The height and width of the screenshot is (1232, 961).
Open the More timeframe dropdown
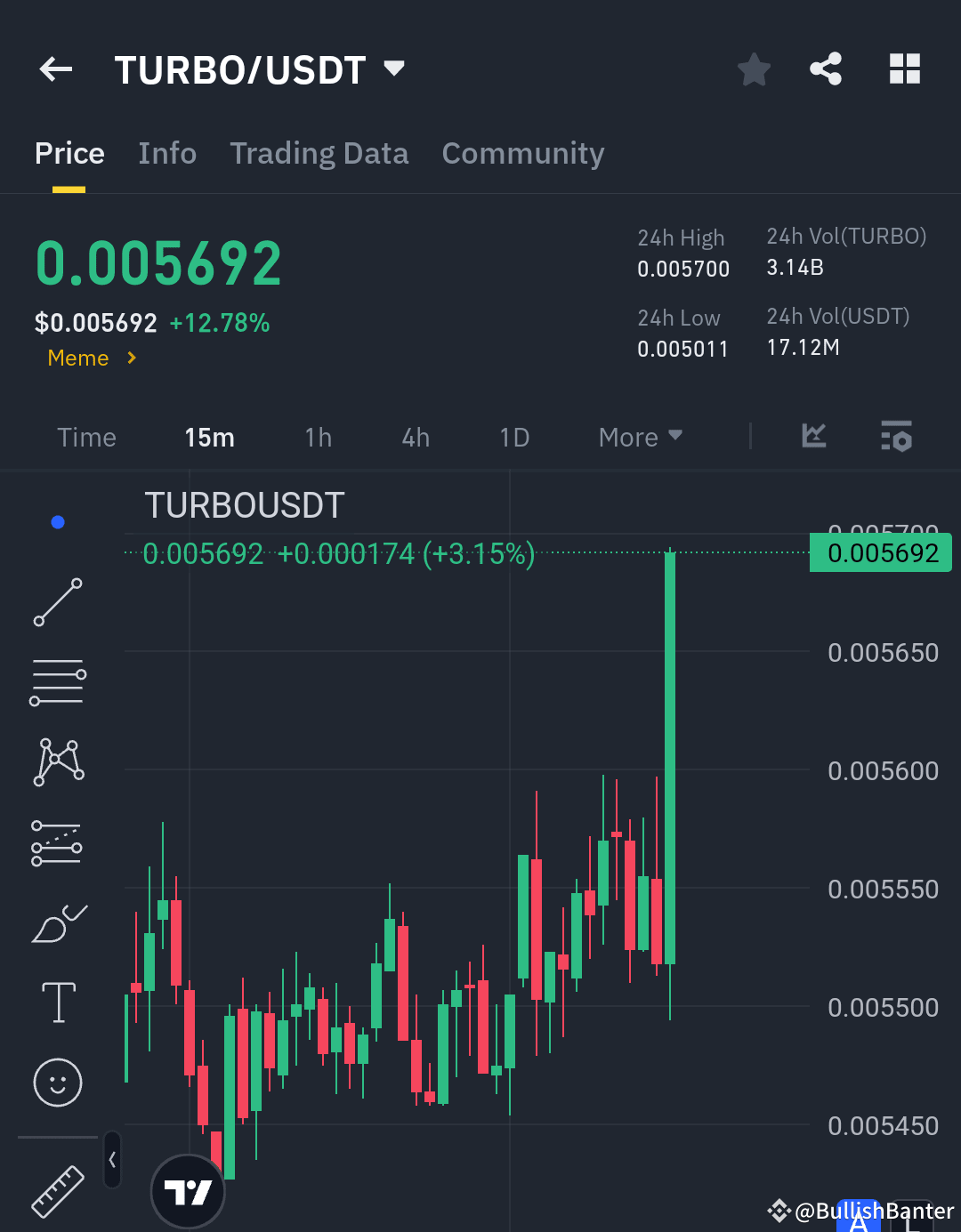[x=639, y=437]
